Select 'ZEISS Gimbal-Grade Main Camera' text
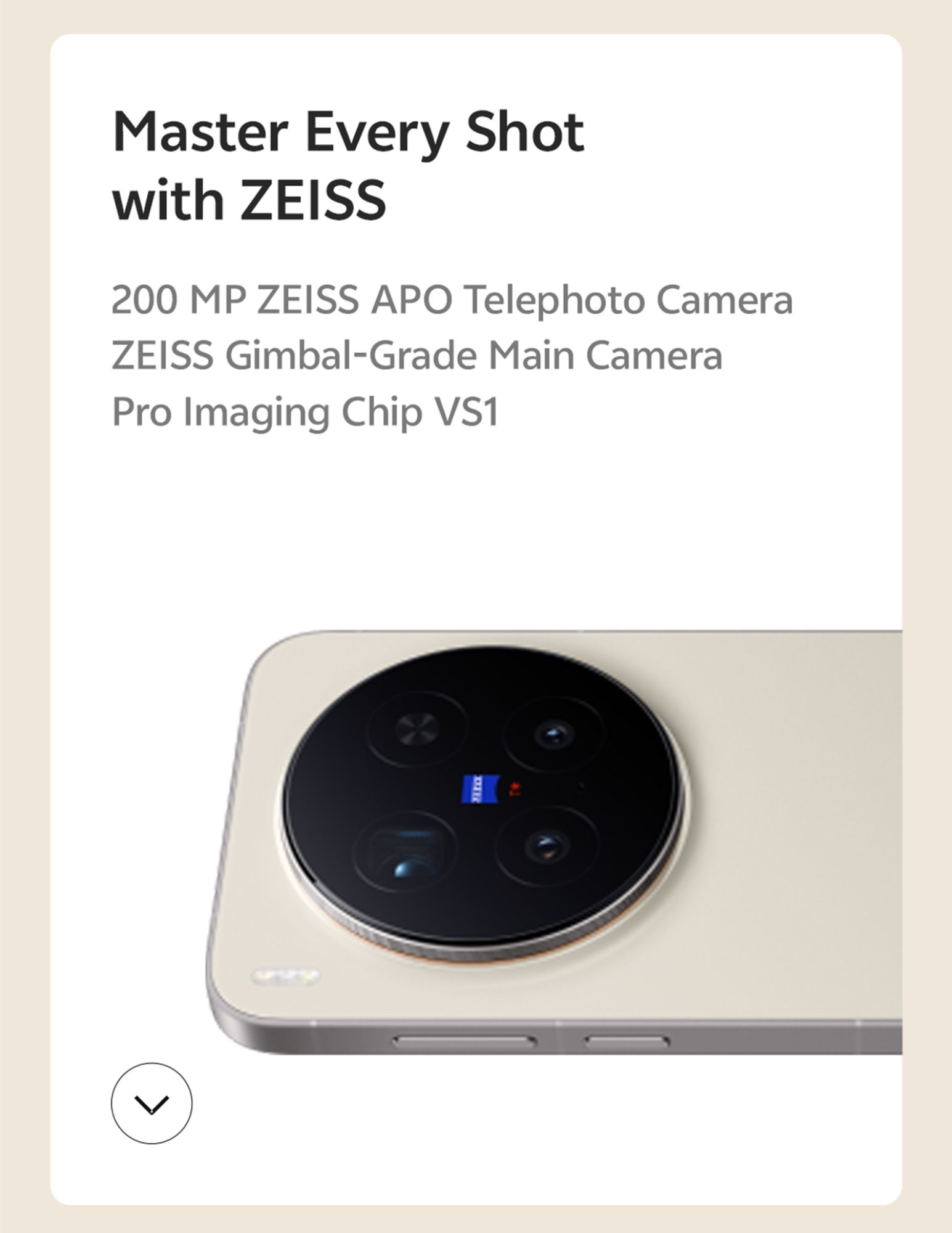This screenshot has height=1233, width=952. click(x=417, y=354)
